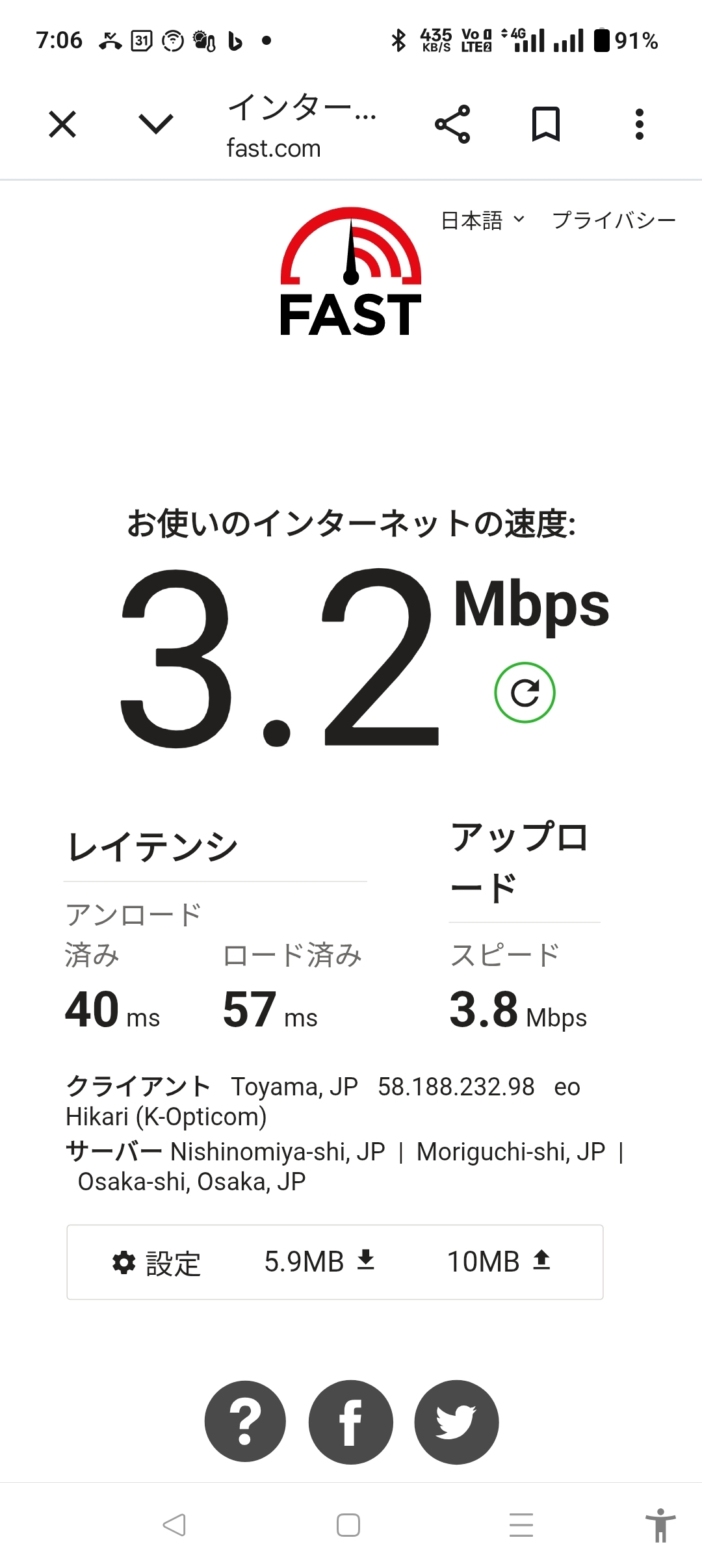Share results on Facebook
702x1568 pixels.
coord(351,1422)
